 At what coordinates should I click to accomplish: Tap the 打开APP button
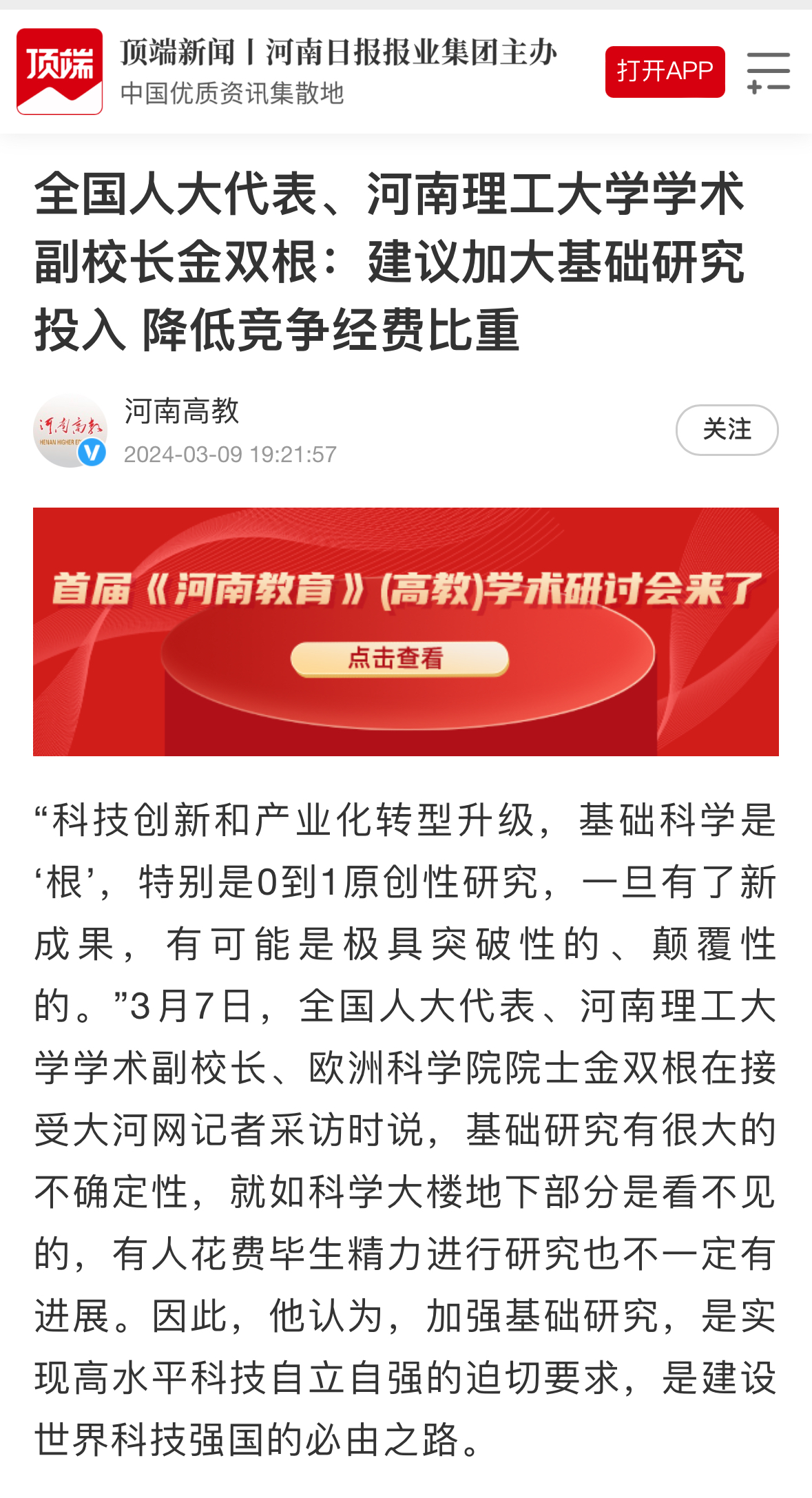click(x=665, y=72)
